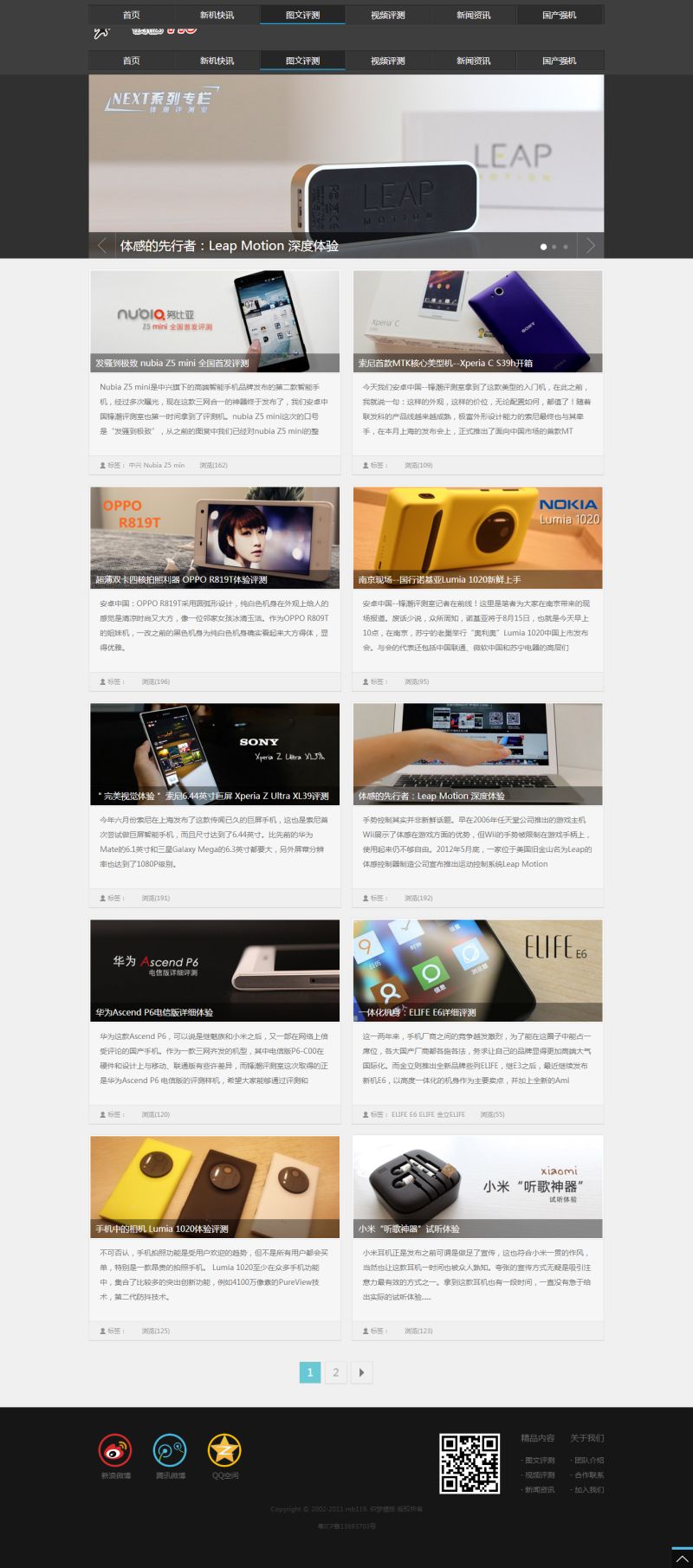Advance the banner to the next slide
The image size is (693, 1568).
590,246
